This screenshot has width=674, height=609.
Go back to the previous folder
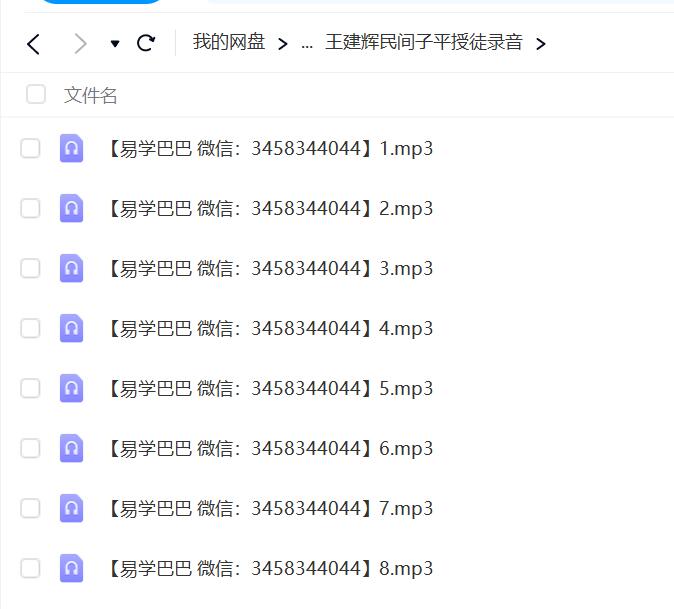coord(34,44)
